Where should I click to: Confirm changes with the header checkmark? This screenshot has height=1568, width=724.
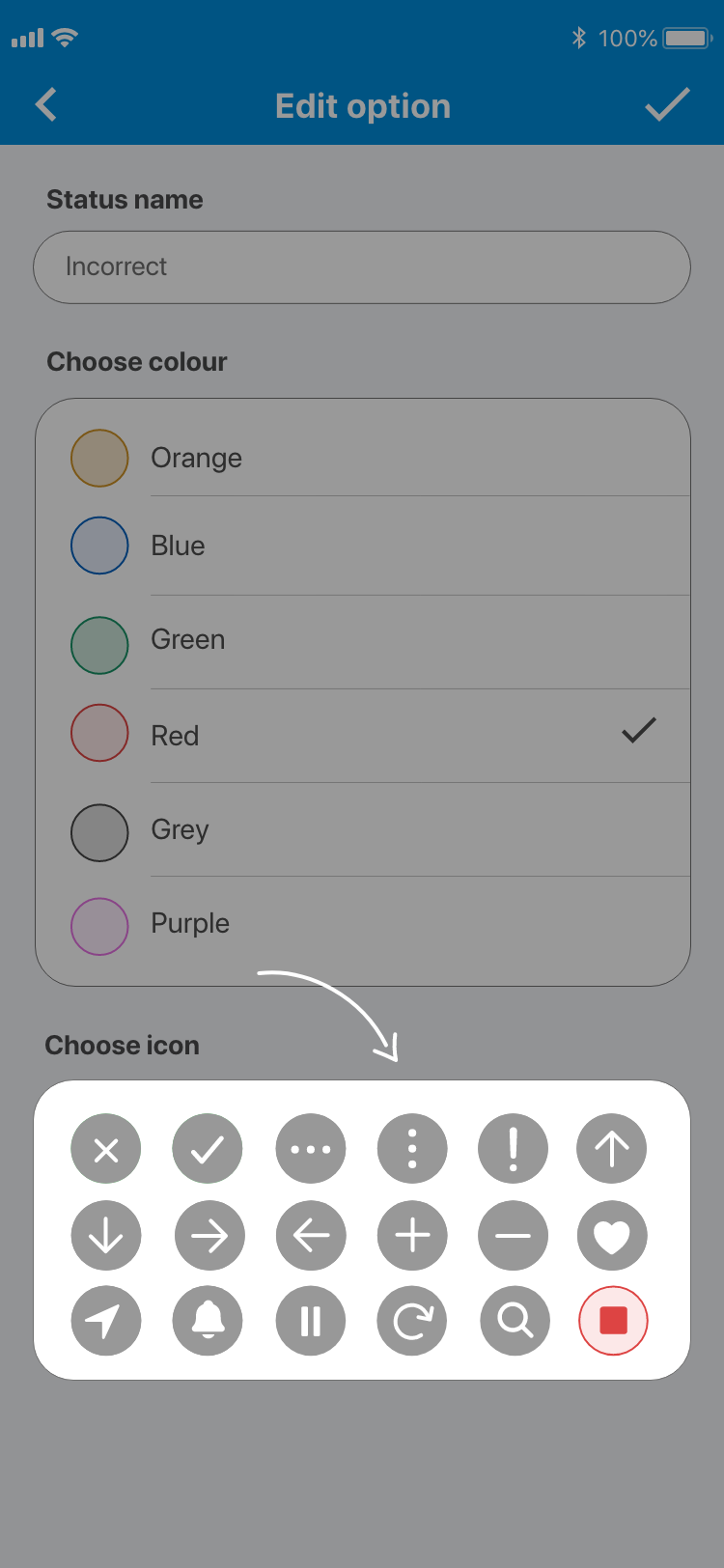pos(667,105)
